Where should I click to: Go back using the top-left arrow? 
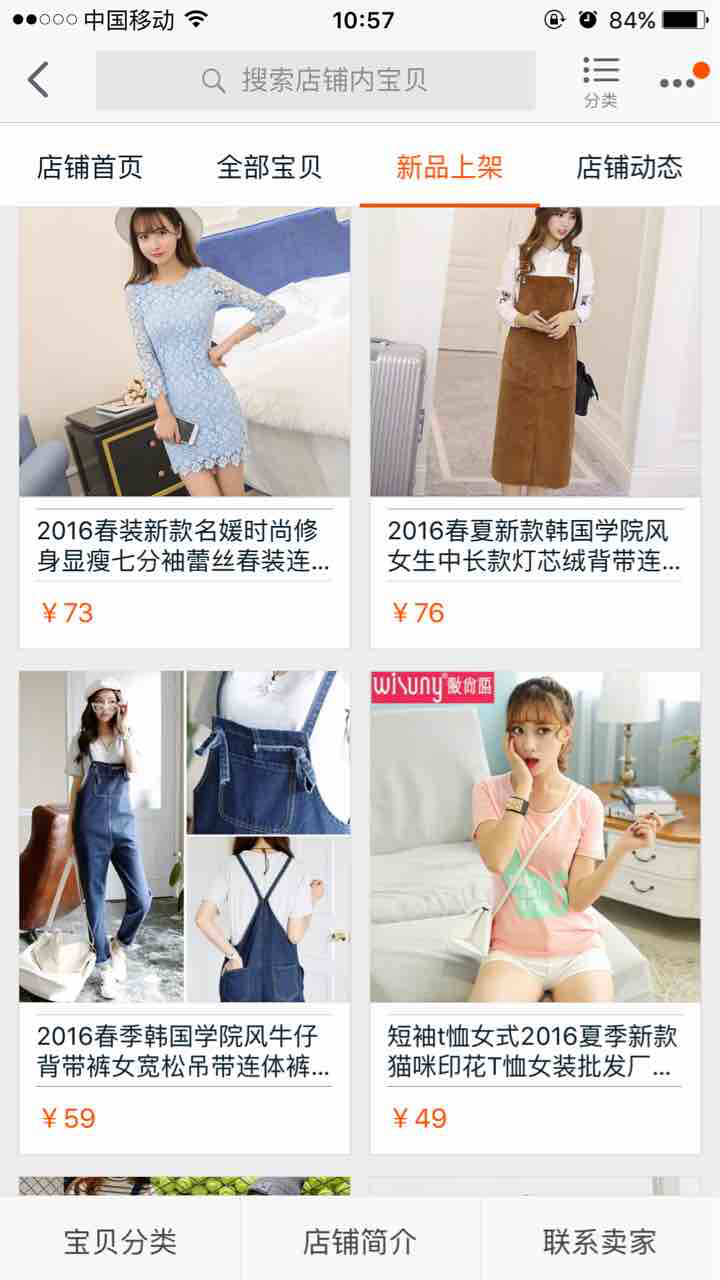(38, 80)
